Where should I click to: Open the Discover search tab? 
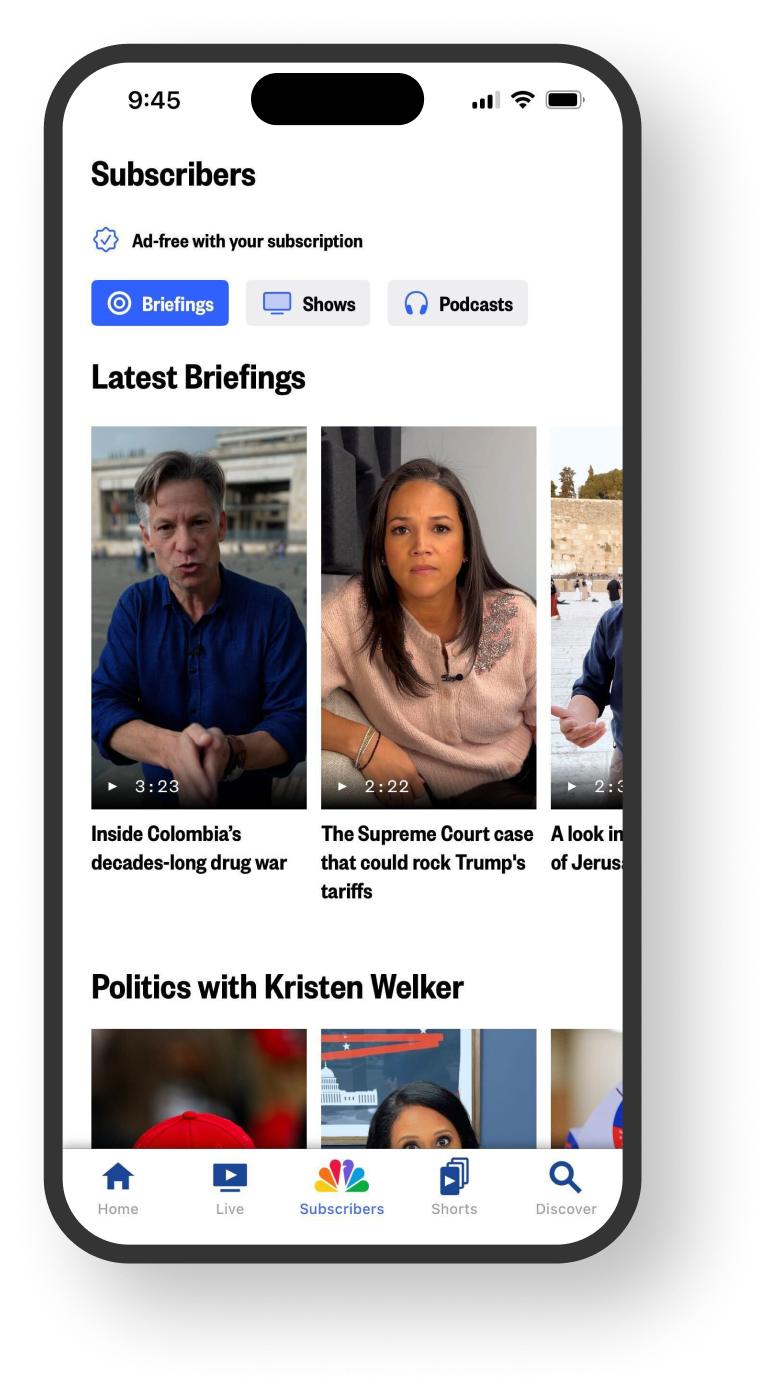click(x=566, y=1188)
